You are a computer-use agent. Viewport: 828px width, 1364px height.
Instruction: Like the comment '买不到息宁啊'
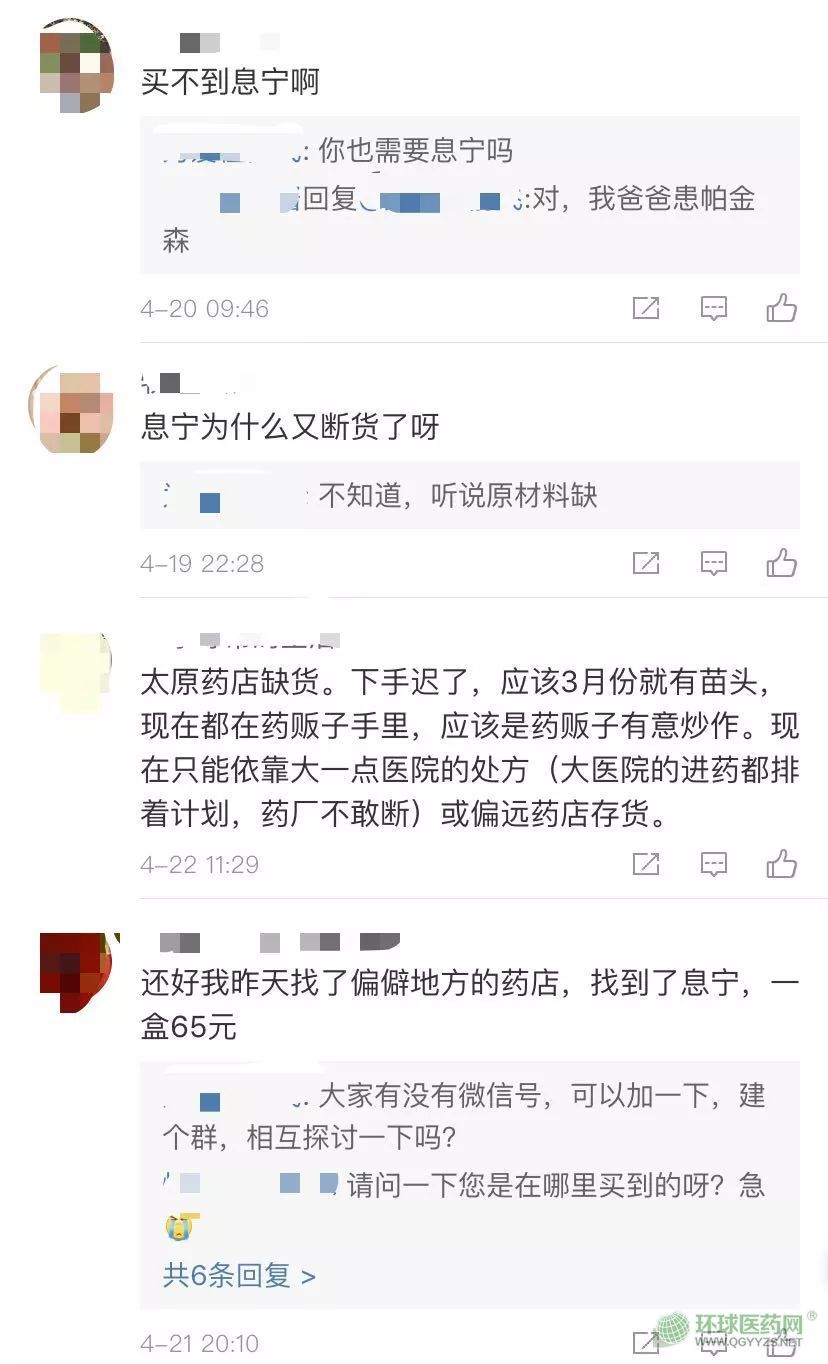(781, 308)
